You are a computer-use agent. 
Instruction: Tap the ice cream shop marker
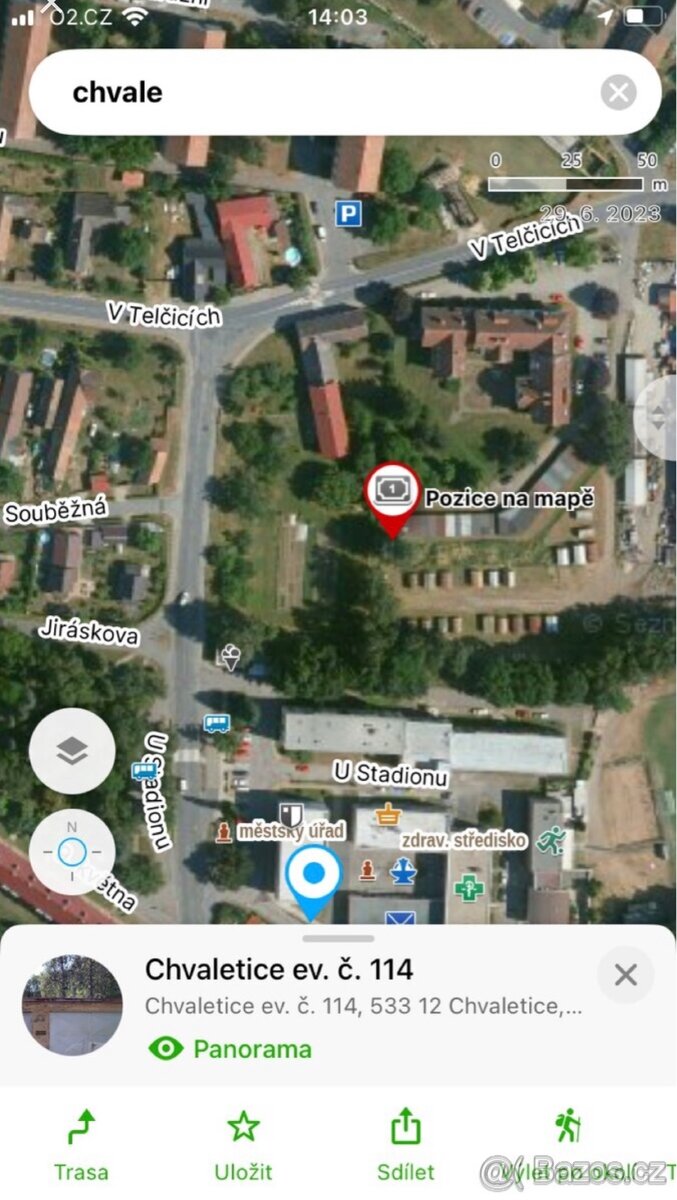pyautogui.click(x=230, y=658)
